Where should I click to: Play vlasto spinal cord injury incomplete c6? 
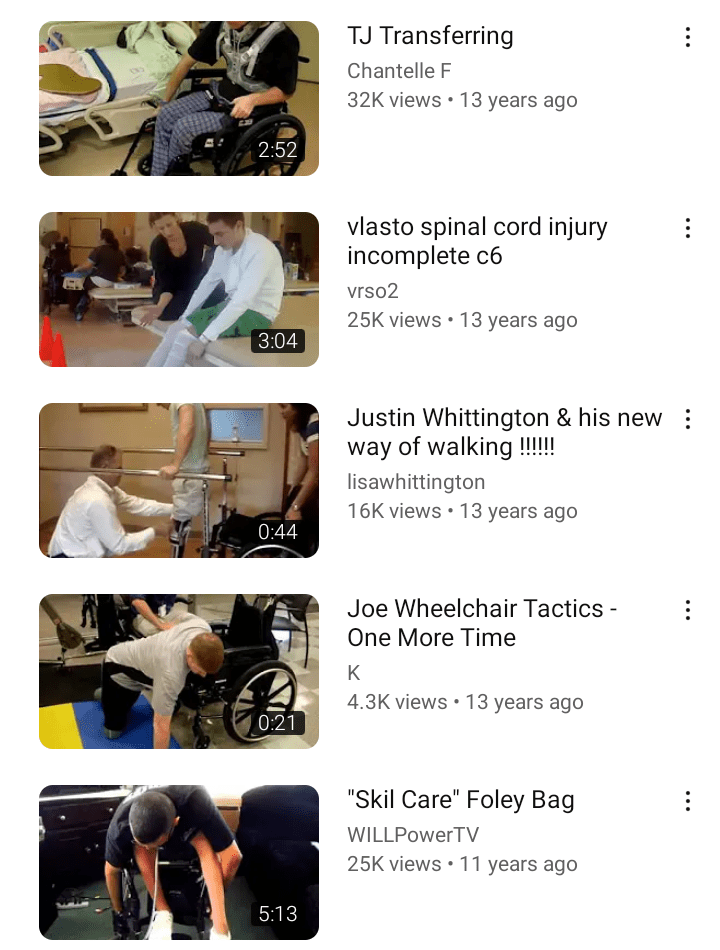tap(178, 289)
